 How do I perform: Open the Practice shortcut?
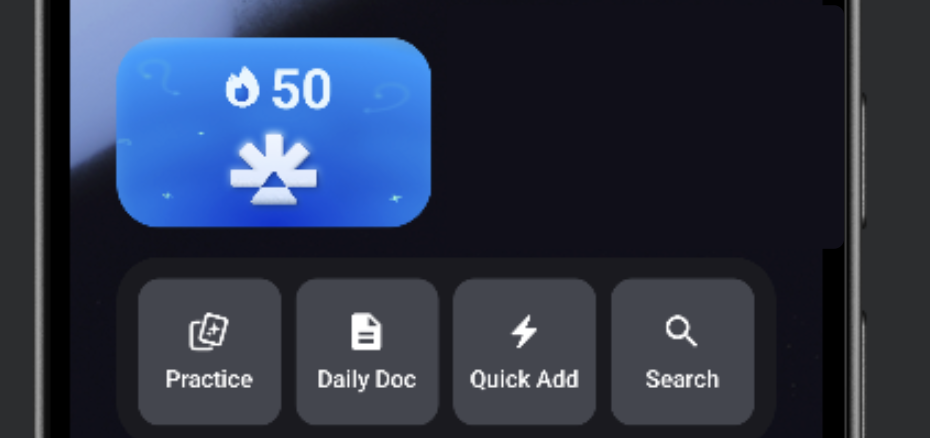(x=209, y=351)
